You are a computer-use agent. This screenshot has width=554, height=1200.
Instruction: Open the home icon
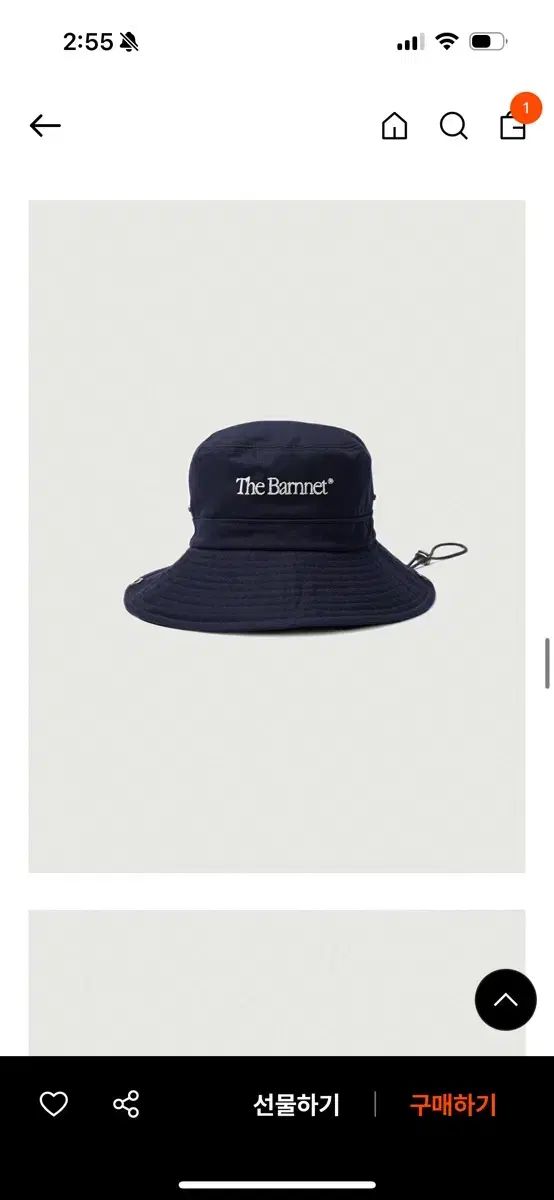click(395, 126)
